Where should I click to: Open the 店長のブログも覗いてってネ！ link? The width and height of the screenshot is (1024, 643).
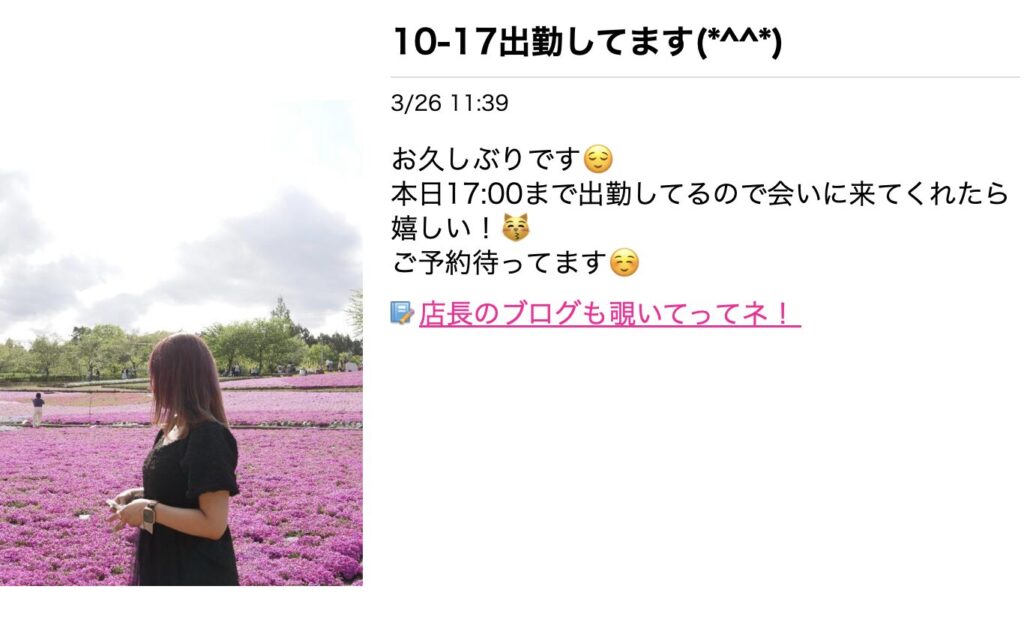pyautogui.click(x=609, y=314)
